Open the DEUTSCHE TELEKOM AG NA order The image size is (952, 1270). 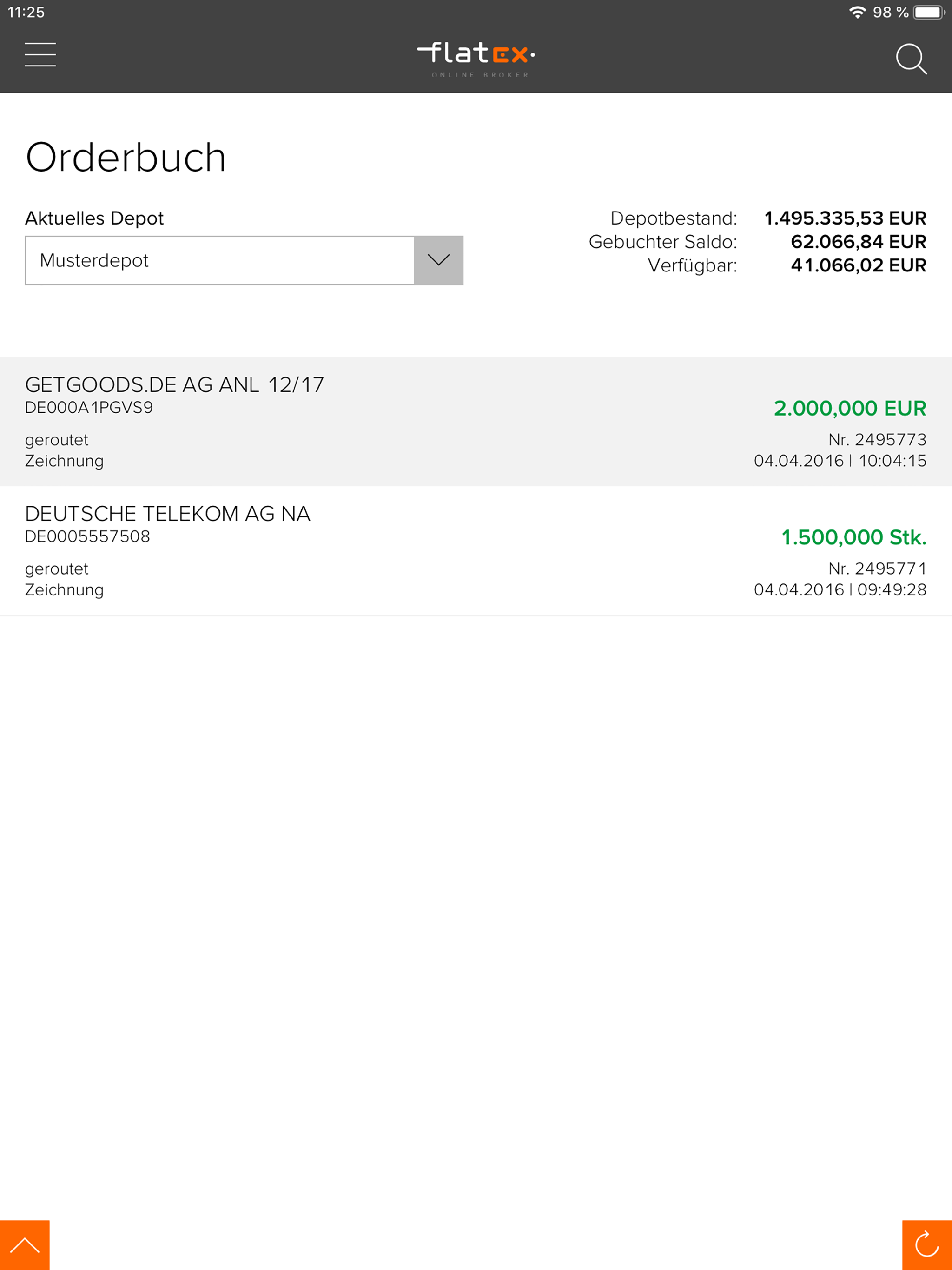476,550
